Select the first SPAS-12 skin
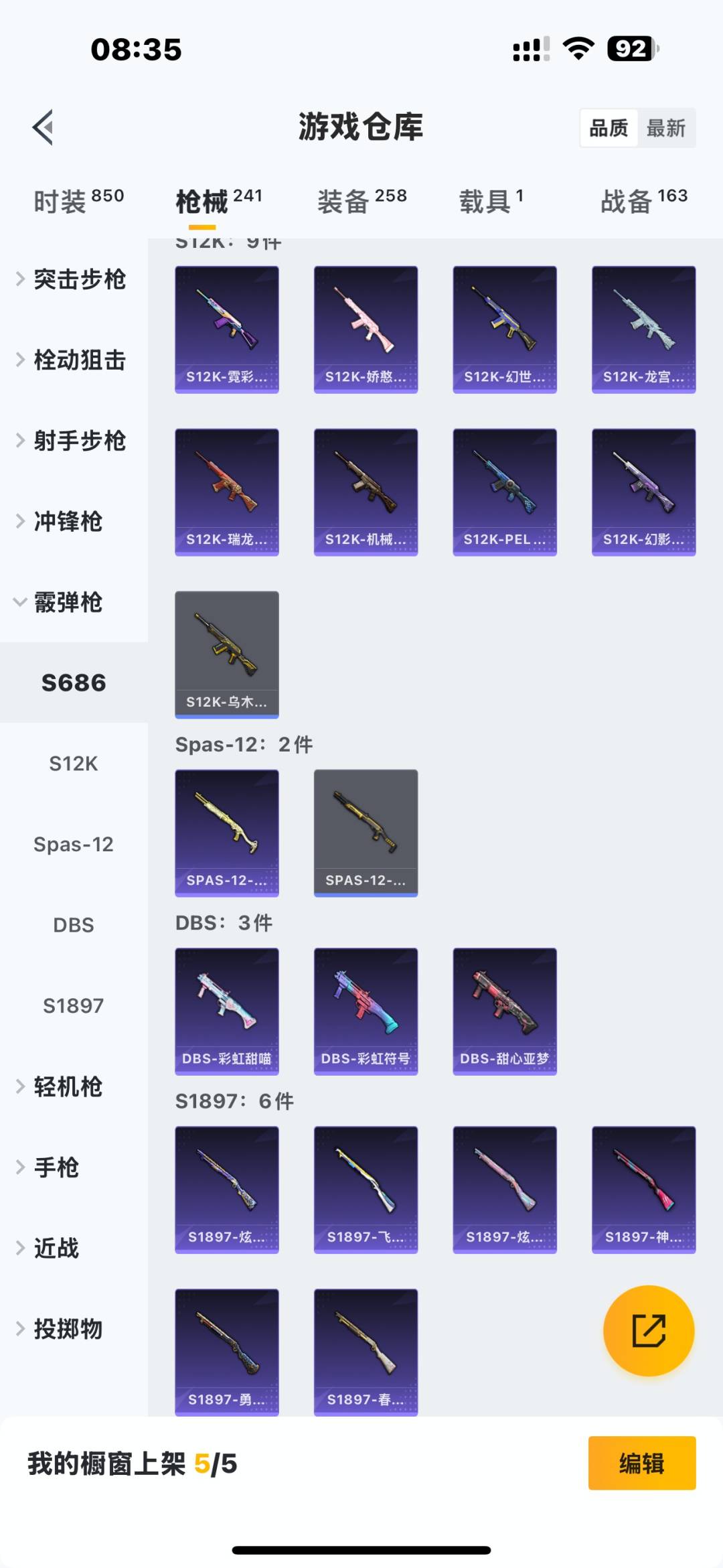 click(x=227, y=833)
